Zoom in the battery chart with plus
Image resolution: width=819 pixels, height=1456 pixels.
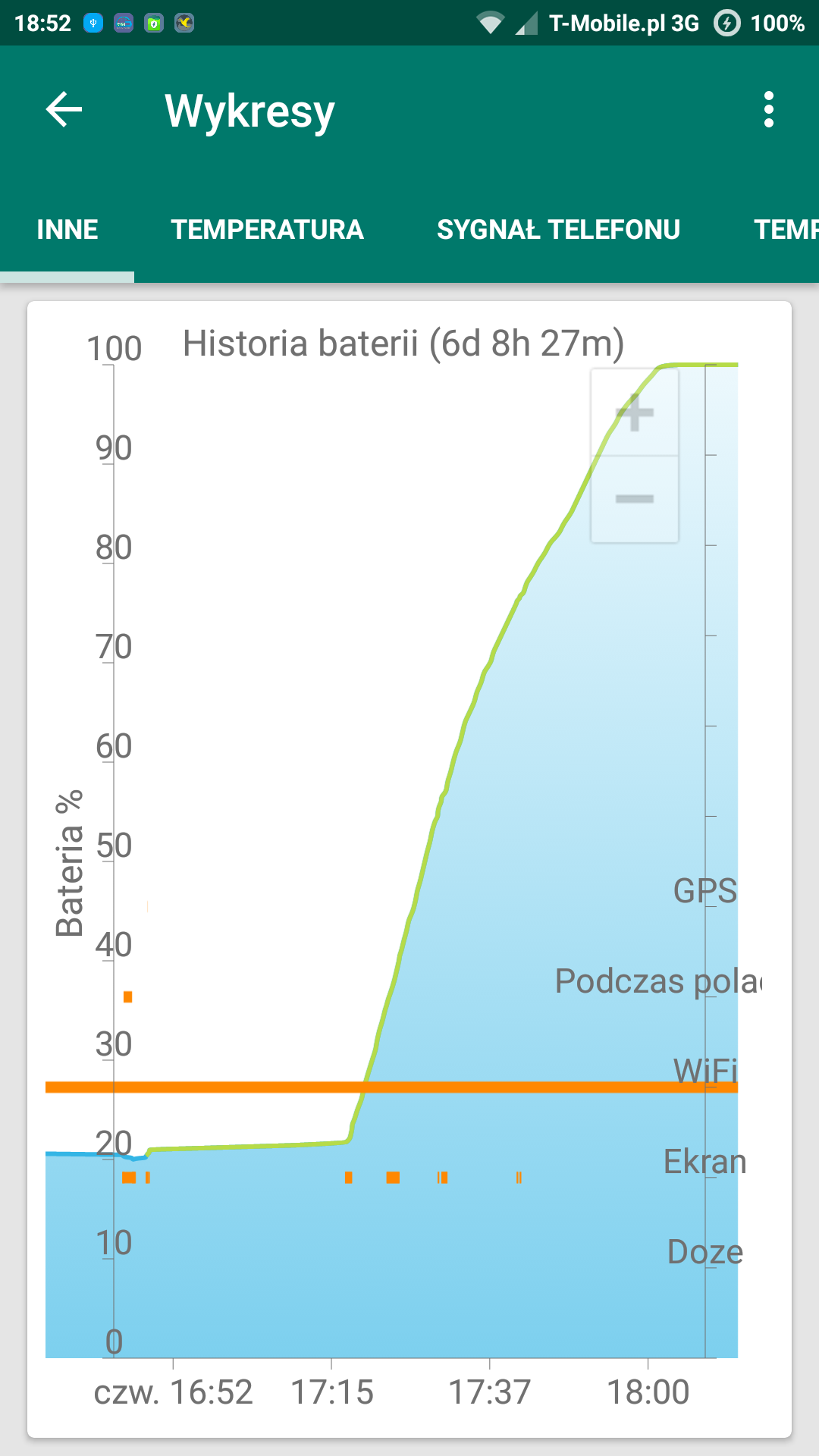(x=635, y=414)
